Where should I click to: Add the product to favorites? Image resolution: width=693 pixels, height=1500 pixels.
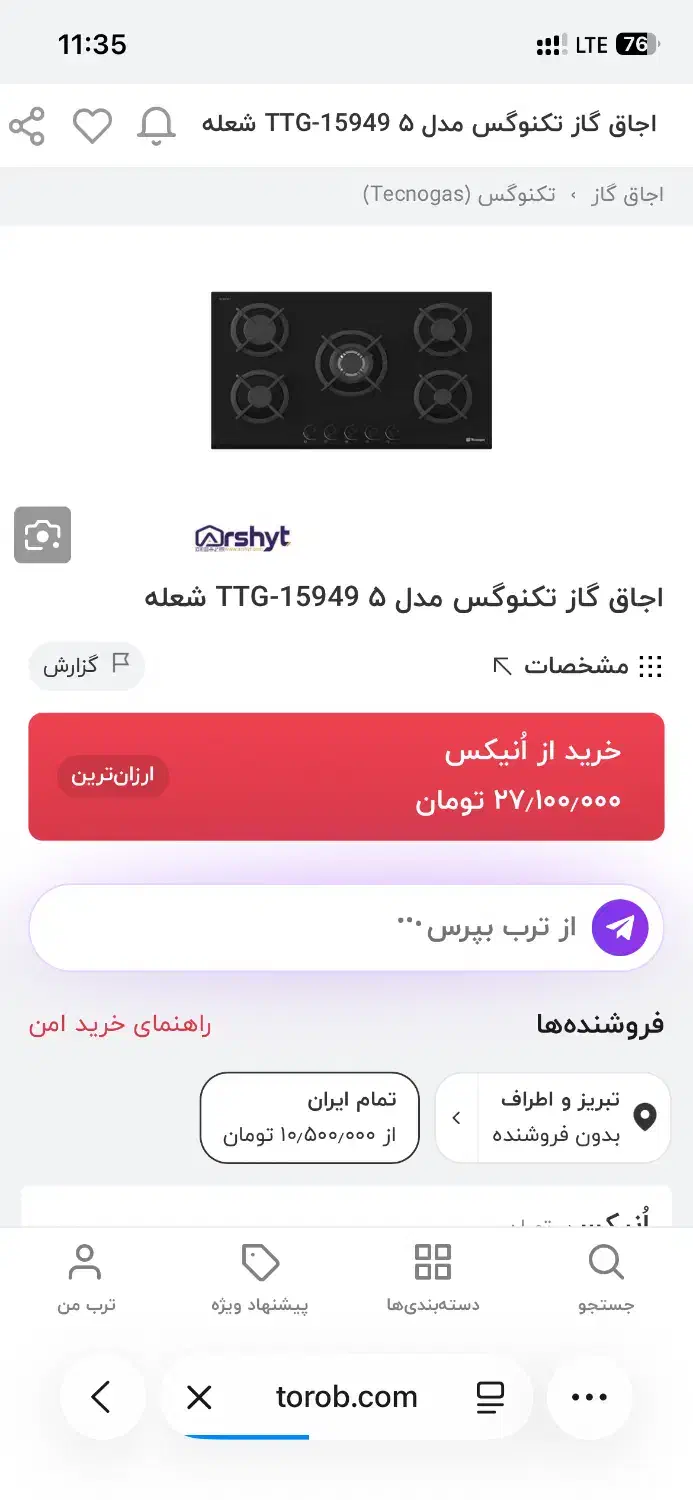[92, 126]
